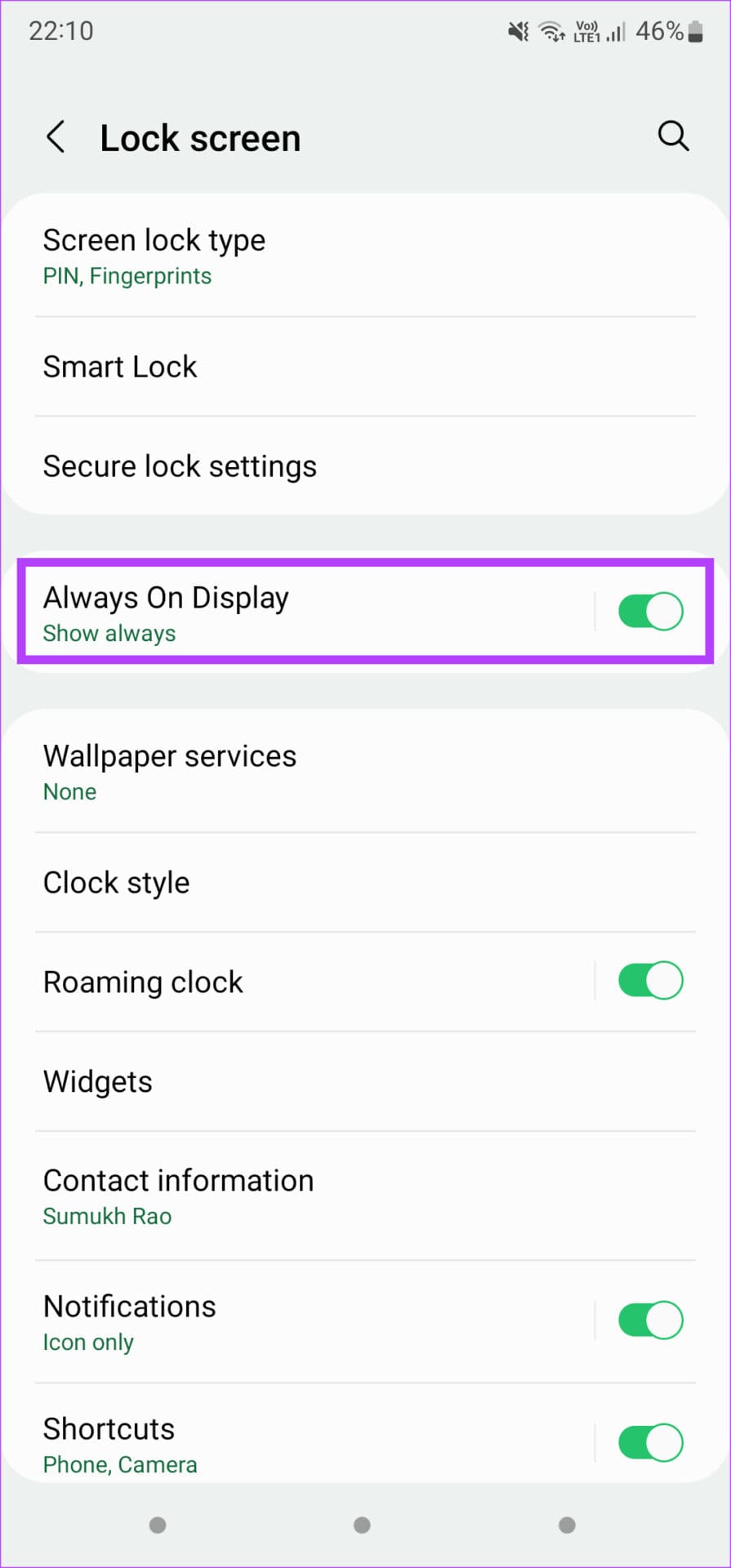The image size is (731, 1568).
Task: Open Shortcuts settings
Action: tap(302, 1444)
